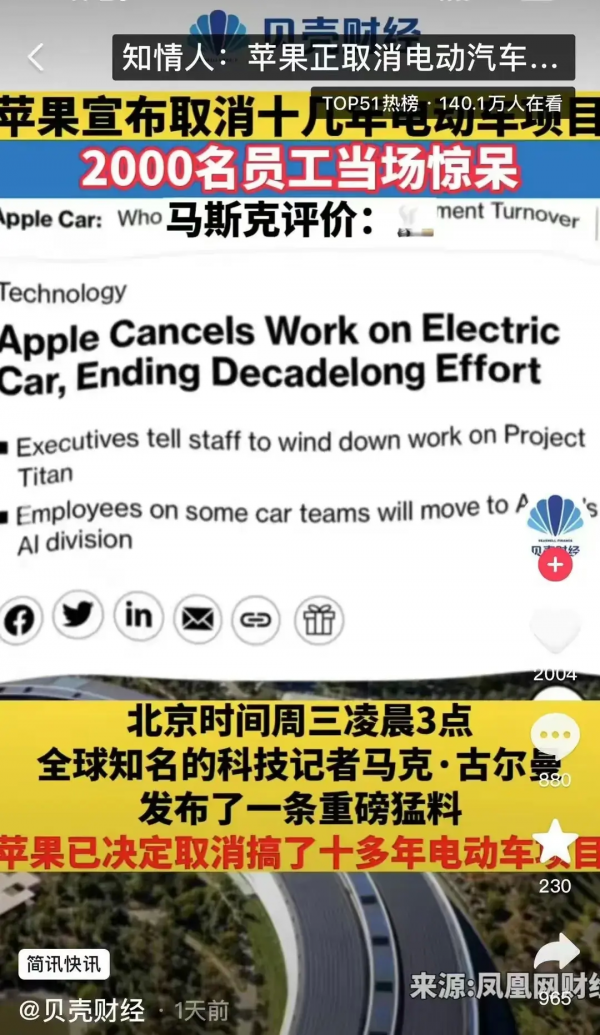Go back using the top-left arrow
The width and height of the screenshot is (600, 1035).
[36, 57]
